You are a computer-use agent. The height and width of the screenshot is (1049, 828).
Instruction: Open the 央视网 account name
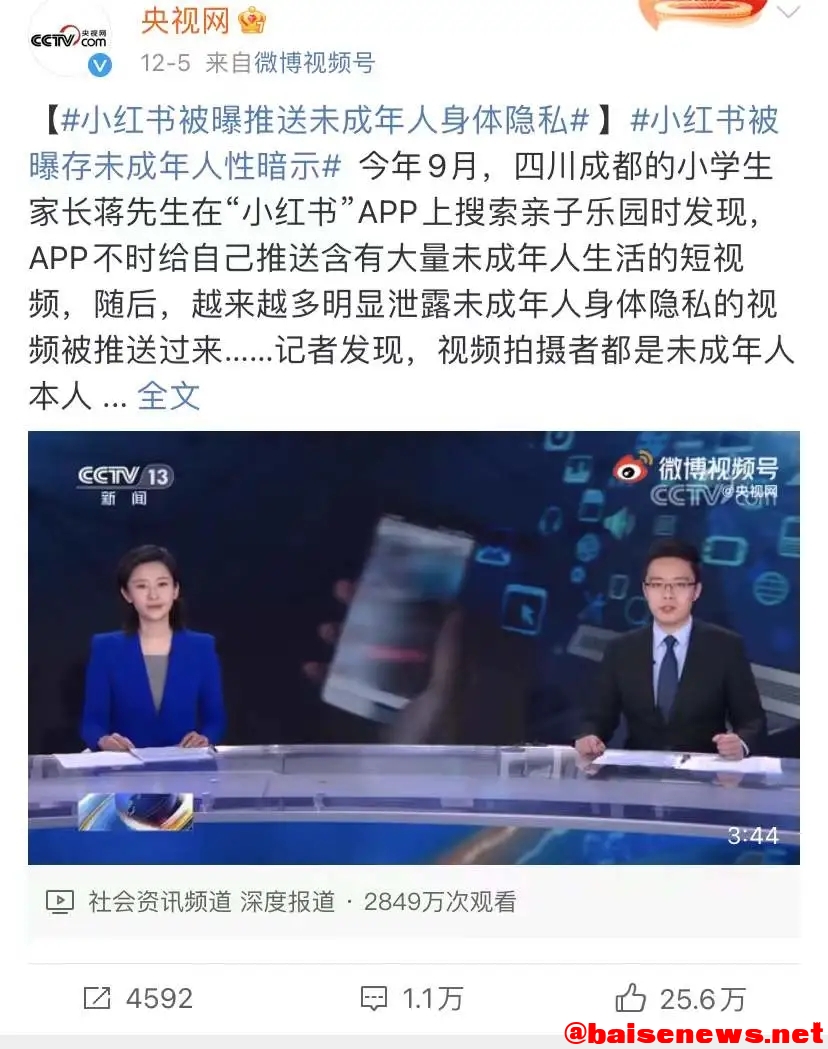pyautogui.click(x=185, y=18)
